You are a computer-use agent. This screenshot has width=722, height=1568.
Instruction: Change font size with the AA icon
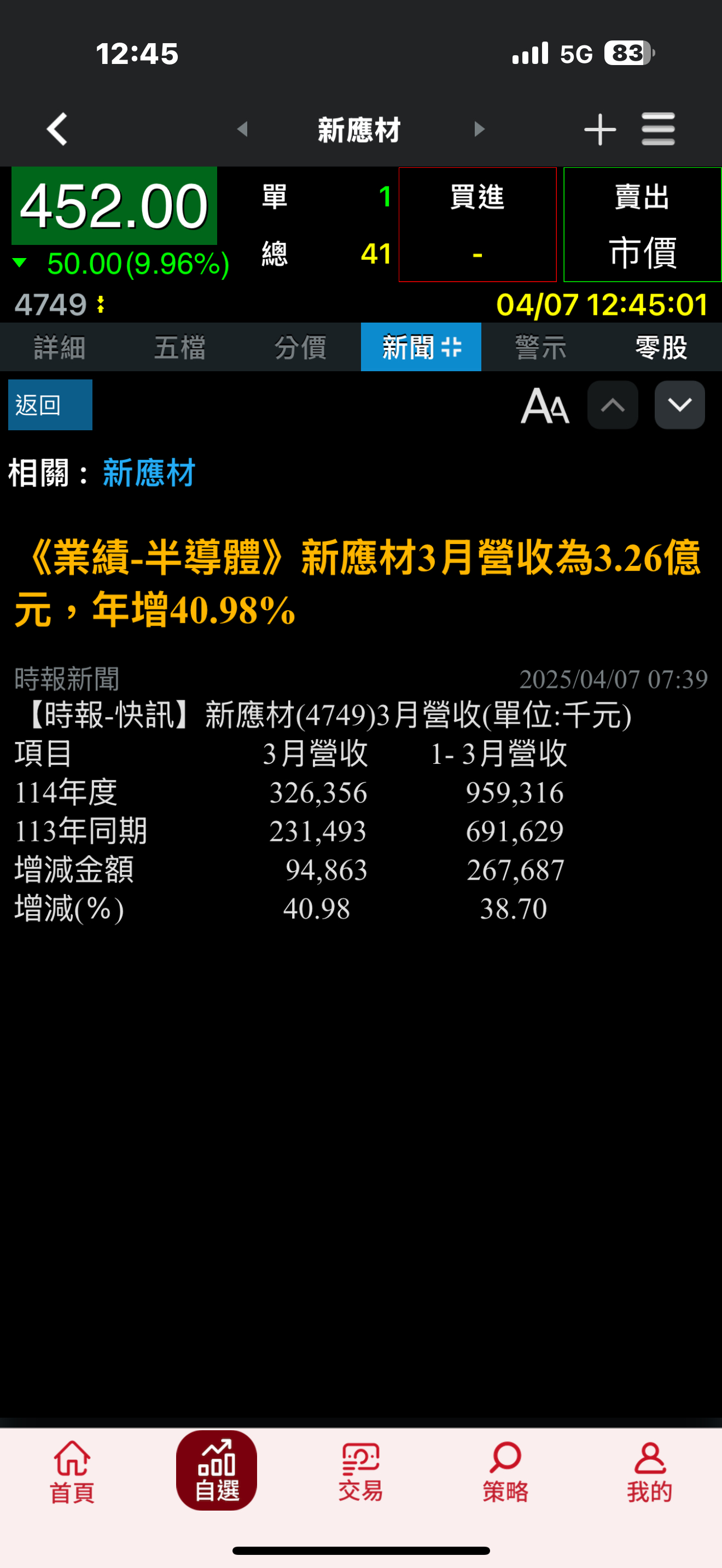(545, 405)
